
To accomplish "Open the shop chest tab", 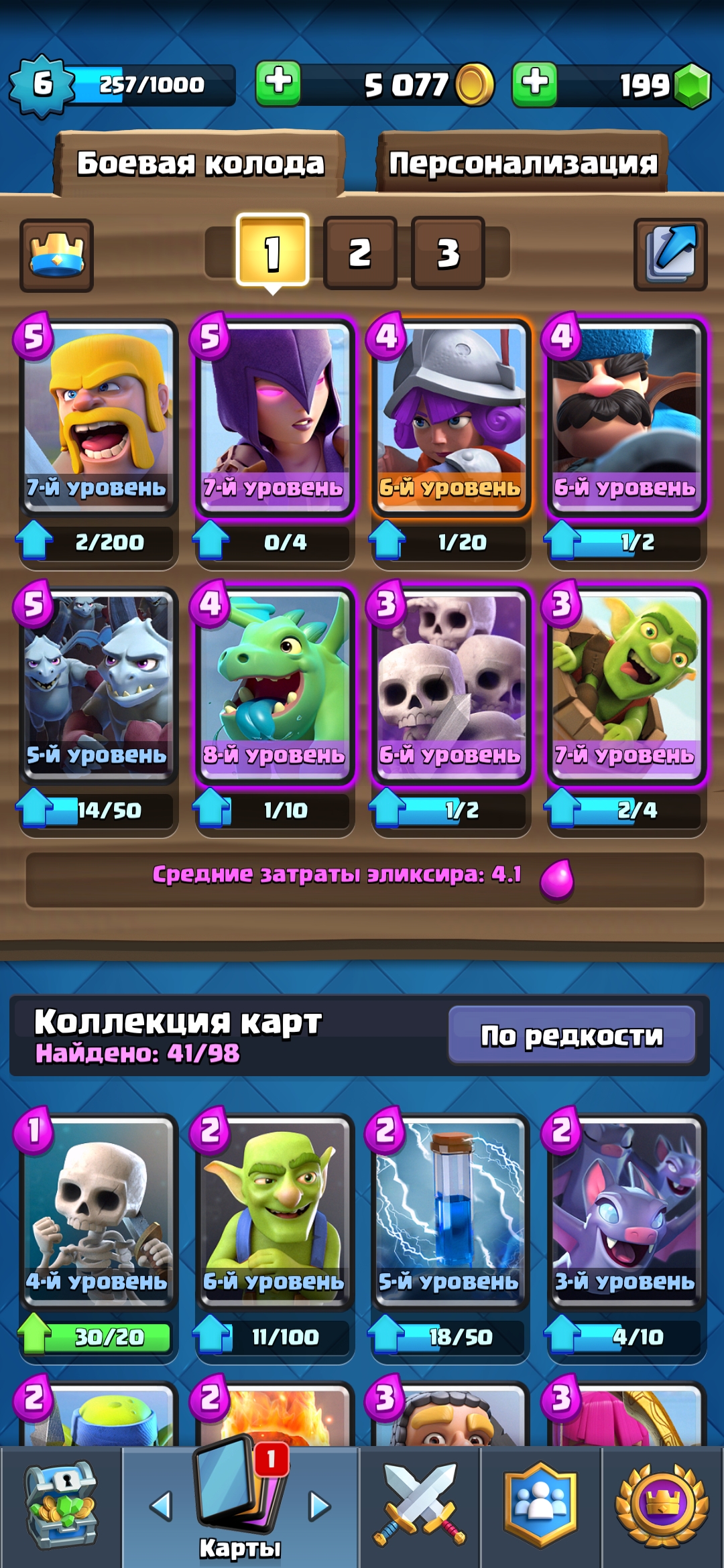I will tap(61, 1506).
